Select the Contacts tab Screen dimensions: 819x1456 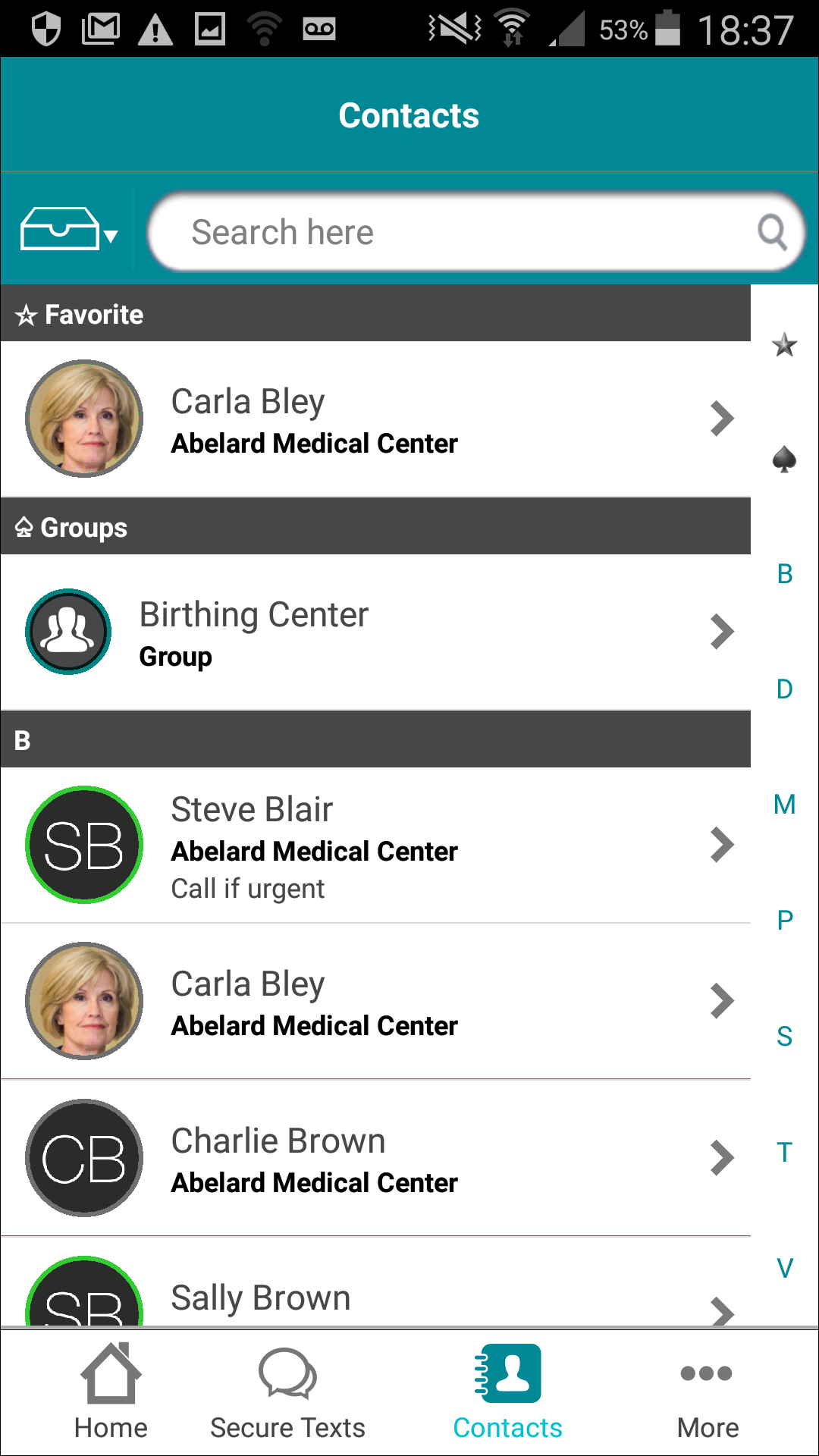click(507, 1392)
